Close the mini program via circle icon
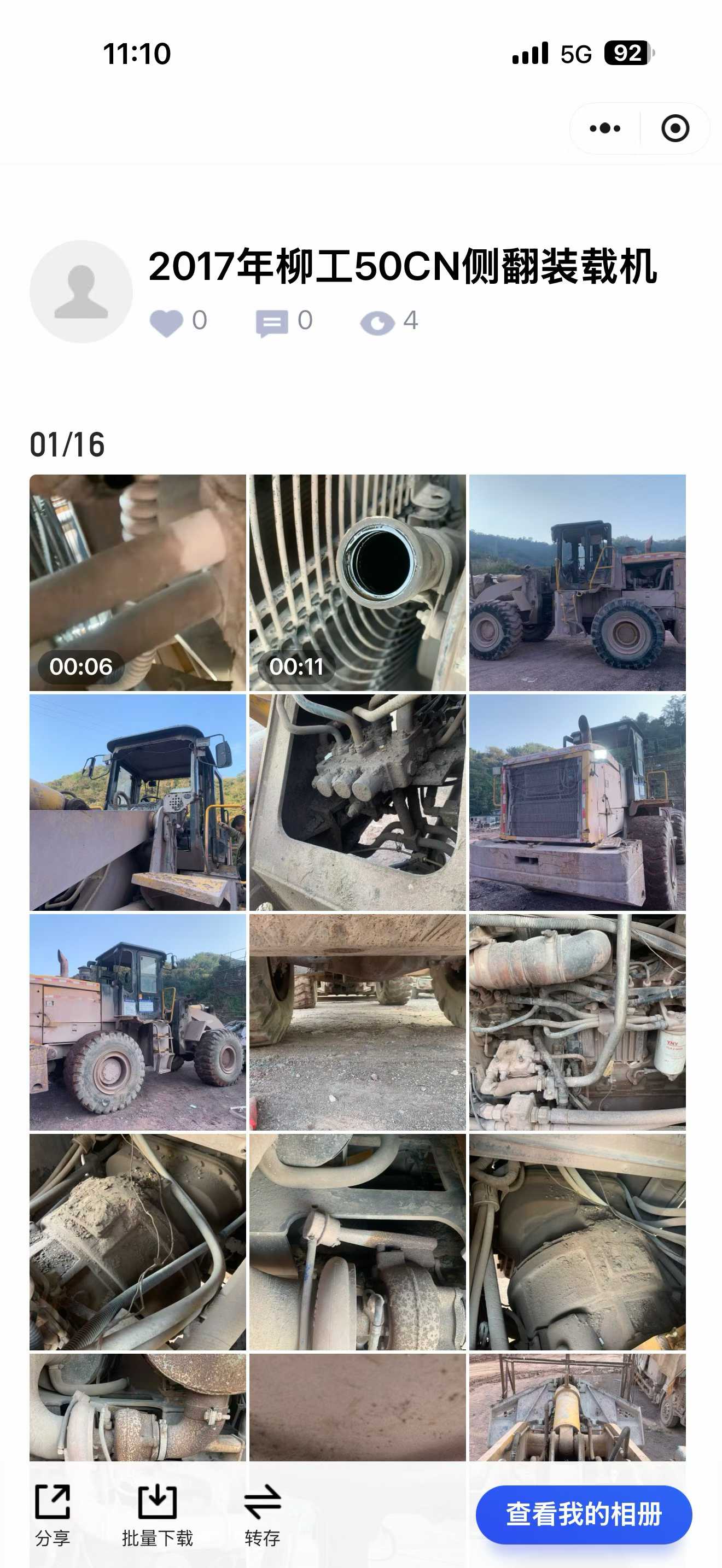The width and height of the screenshot is (722, 1568). tap(674, 128)
